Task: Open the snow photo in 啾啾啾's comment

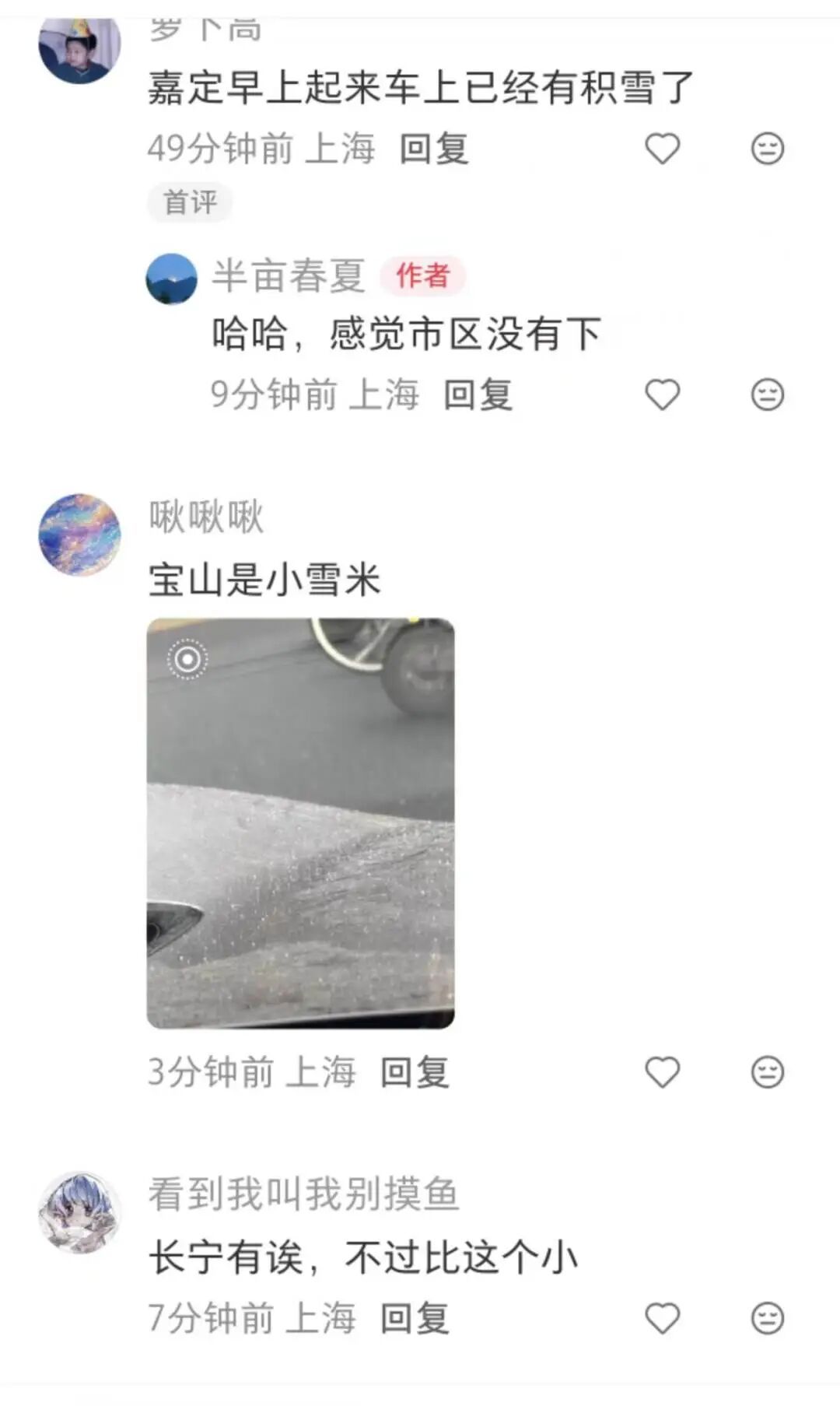Action: pyautogui.click(x=300, y=822)
